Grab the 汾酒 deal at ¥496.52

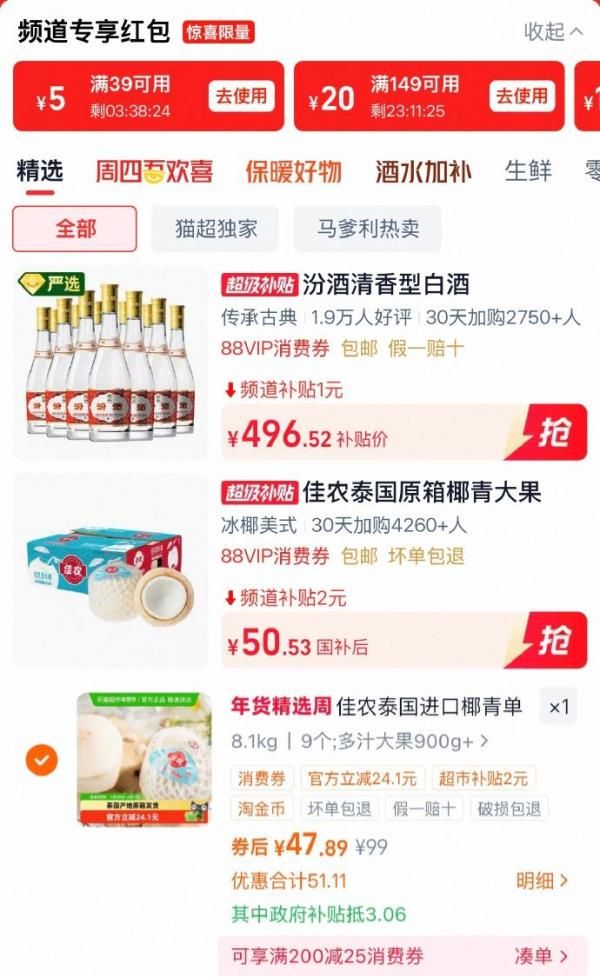[x=553, y=433]
